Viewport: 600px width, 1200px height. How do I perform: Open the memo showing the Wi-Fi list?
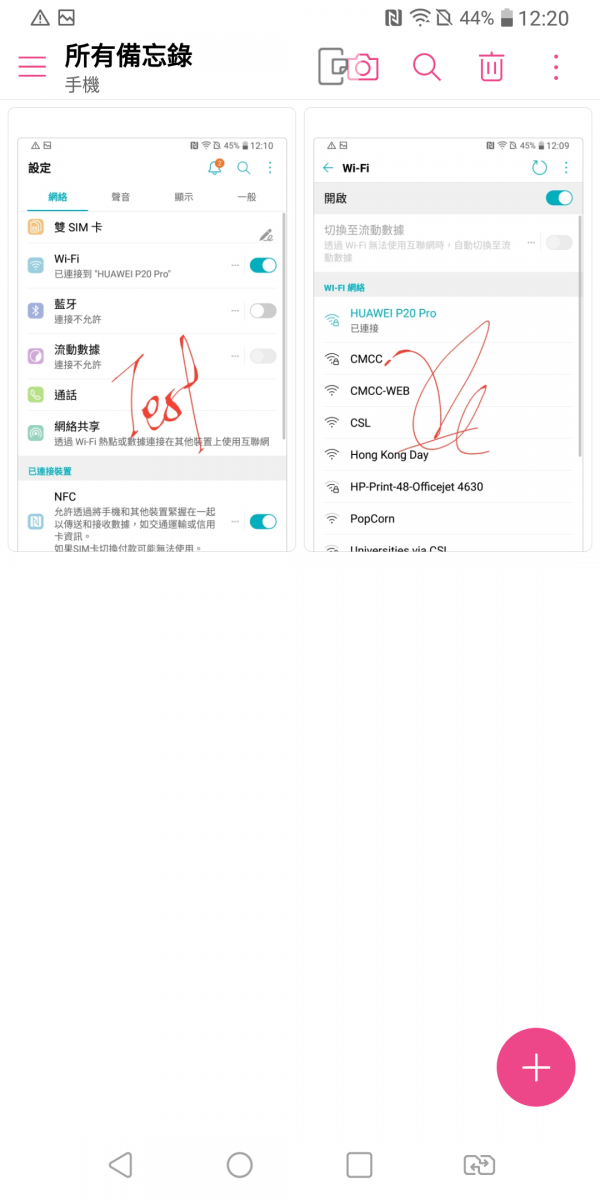pyautogui.click(x=448, y=330)
